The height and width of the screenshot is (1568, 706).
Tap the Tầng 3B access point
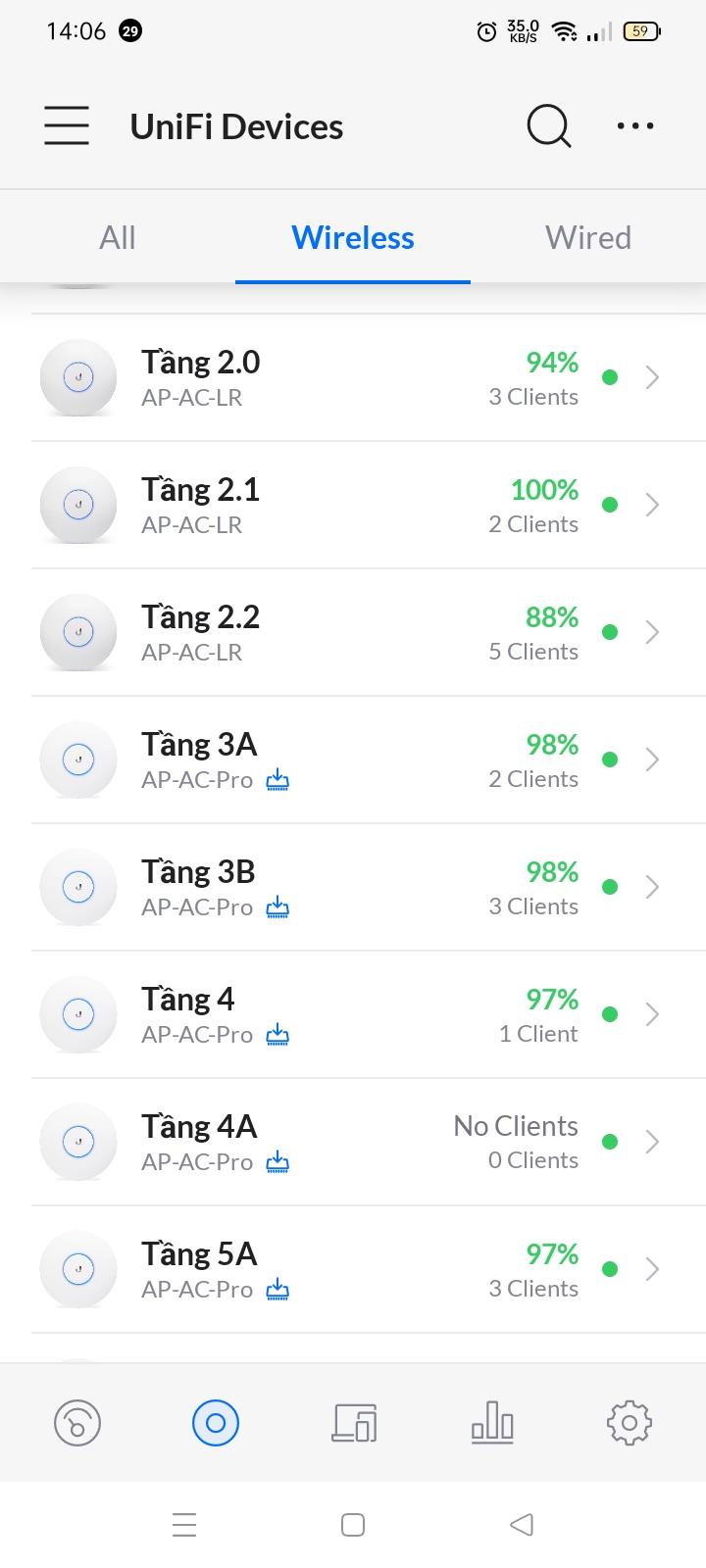353,888
